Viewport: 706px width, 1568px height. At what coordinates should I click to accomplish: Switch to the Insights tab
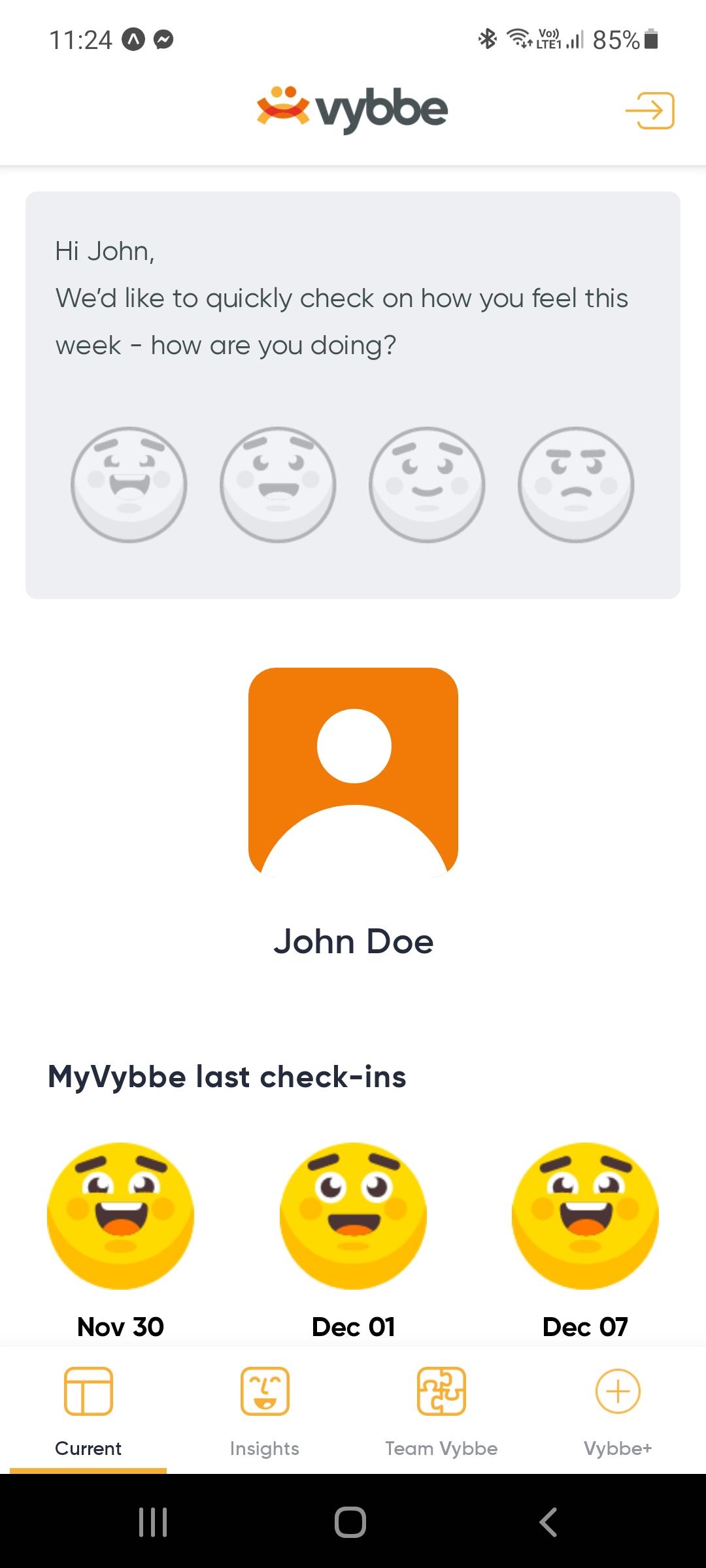click(265, 1448)
